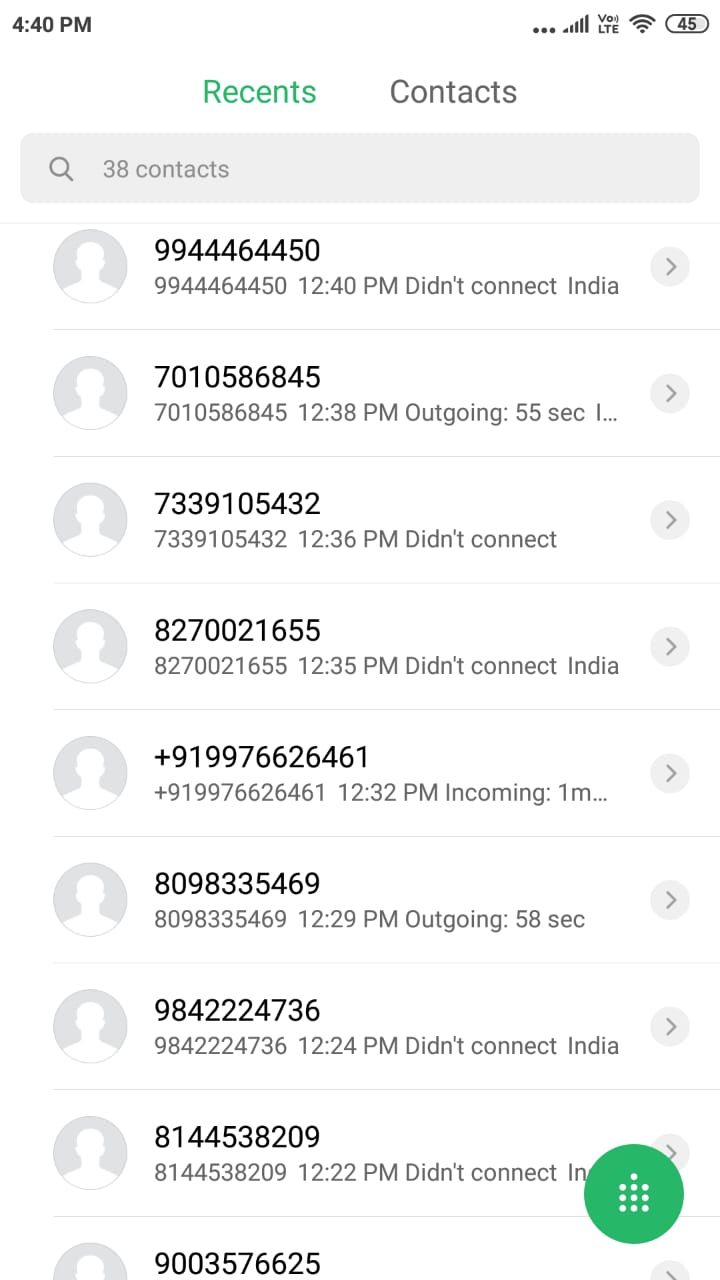View details chevron for 8098335469

[x=671, y=900]
